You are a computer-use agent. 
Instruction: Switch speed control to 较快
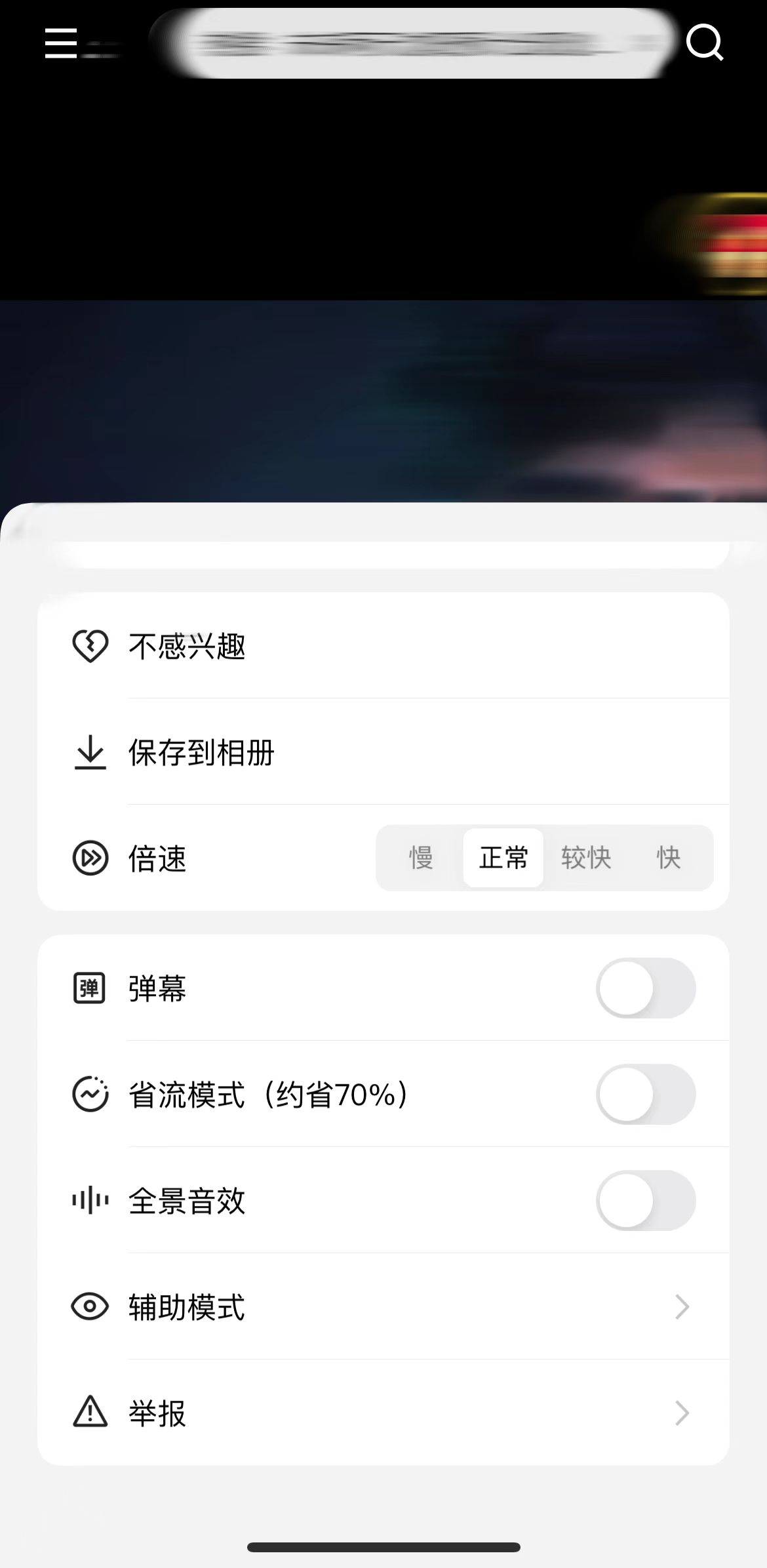[586, 858]
